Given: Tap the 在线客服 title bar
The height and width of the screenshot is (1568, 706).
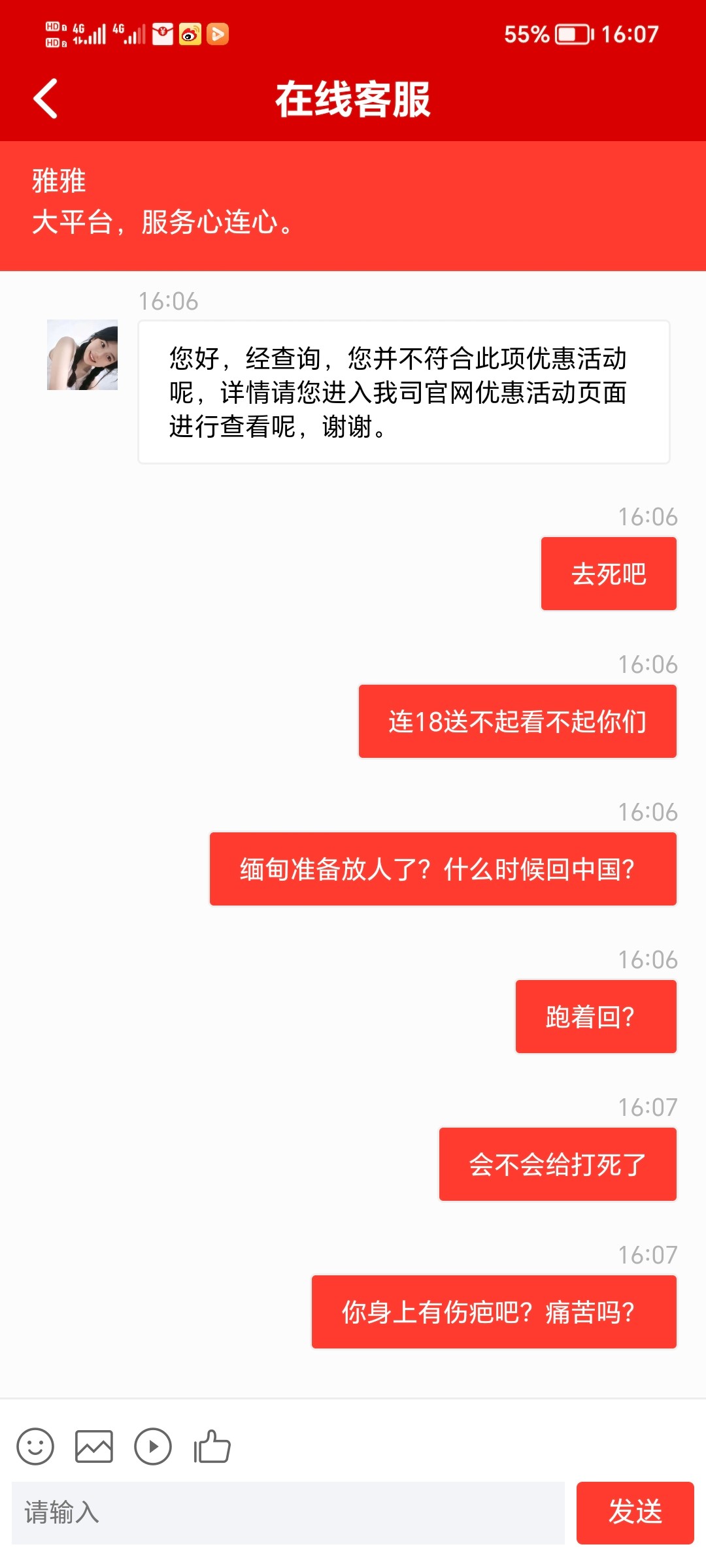Looking at the screenshot, I should click(x=353, y=98).
